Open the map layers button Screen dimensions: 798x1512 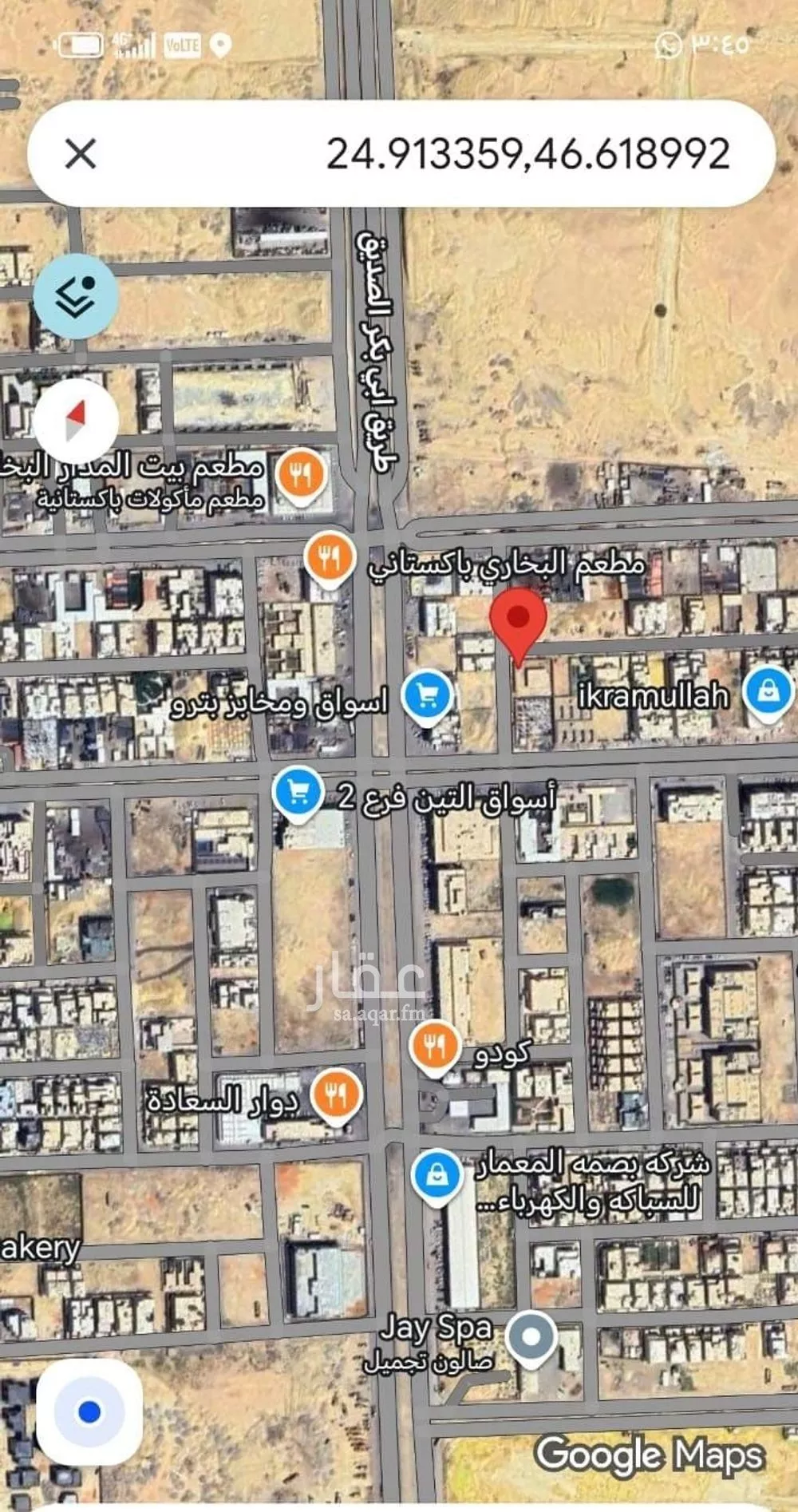76,296
